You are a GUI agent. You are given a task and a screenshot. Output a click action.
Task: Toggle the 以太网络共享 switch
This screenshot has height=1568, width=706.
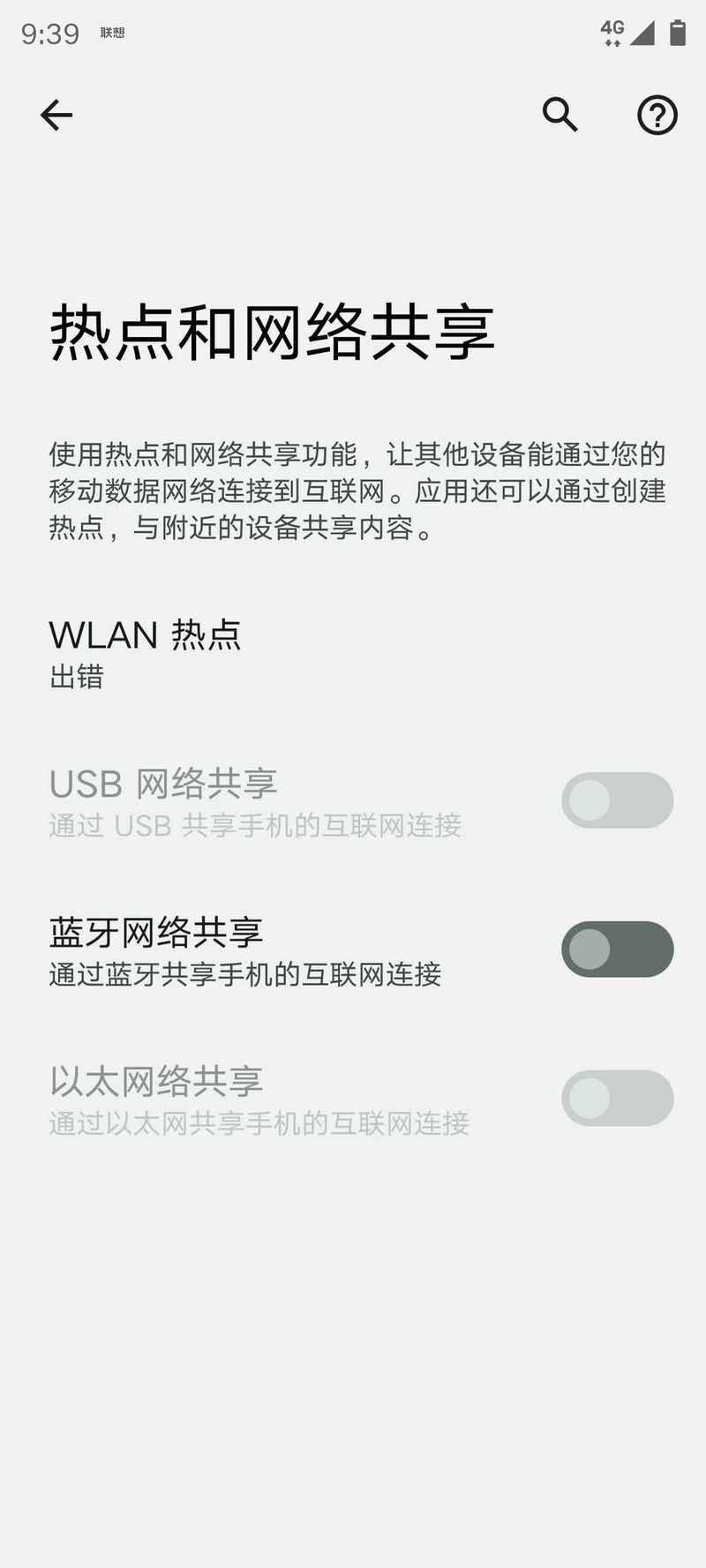tap(618, 1099)
